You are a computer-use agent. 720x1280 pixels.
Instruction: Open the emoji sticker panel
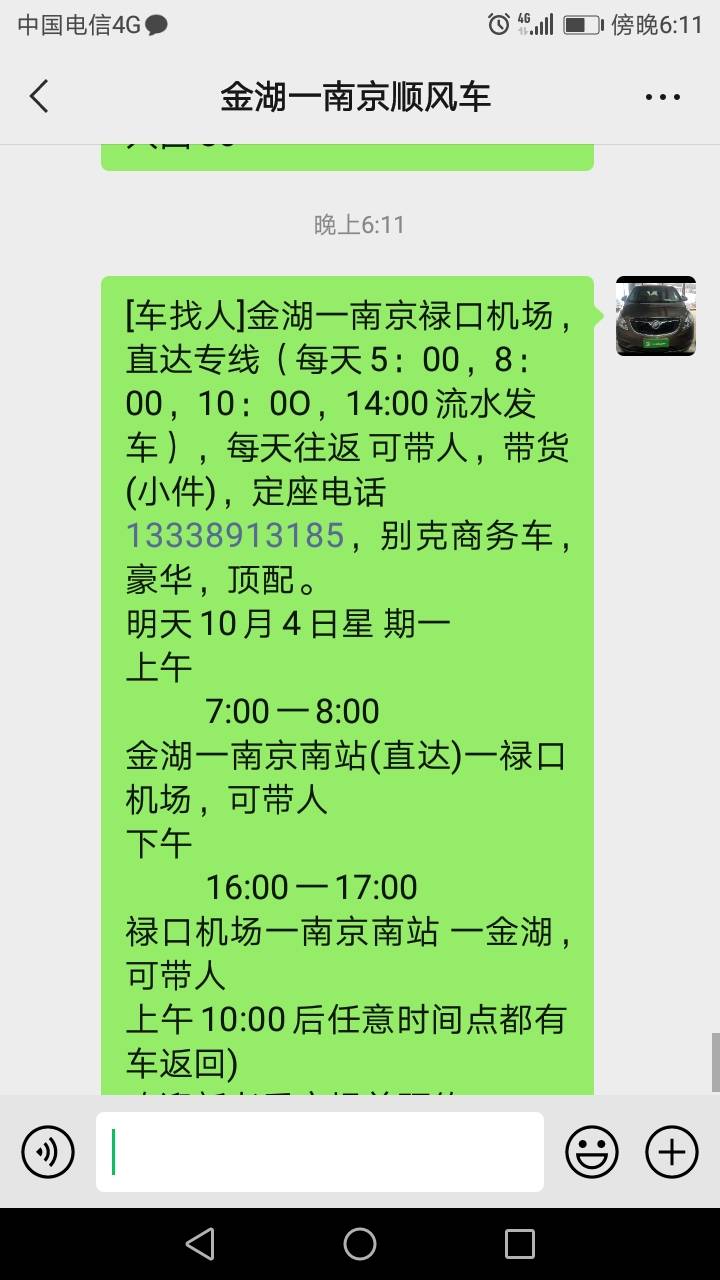point(592,1152)
